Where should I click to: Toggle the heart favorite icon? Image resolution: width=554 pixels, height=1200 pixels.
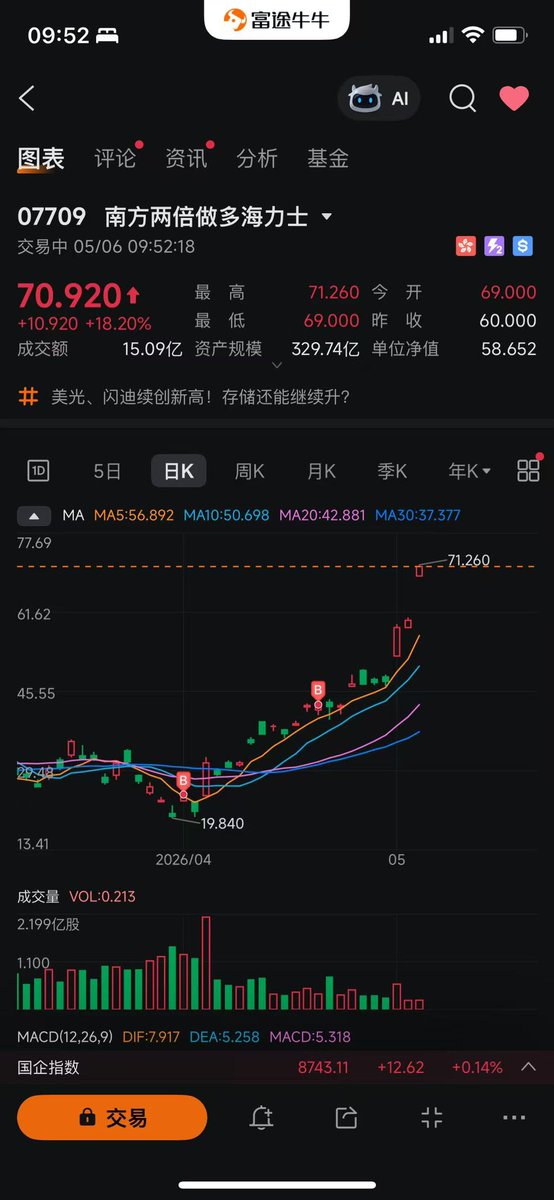click(514, 98)
